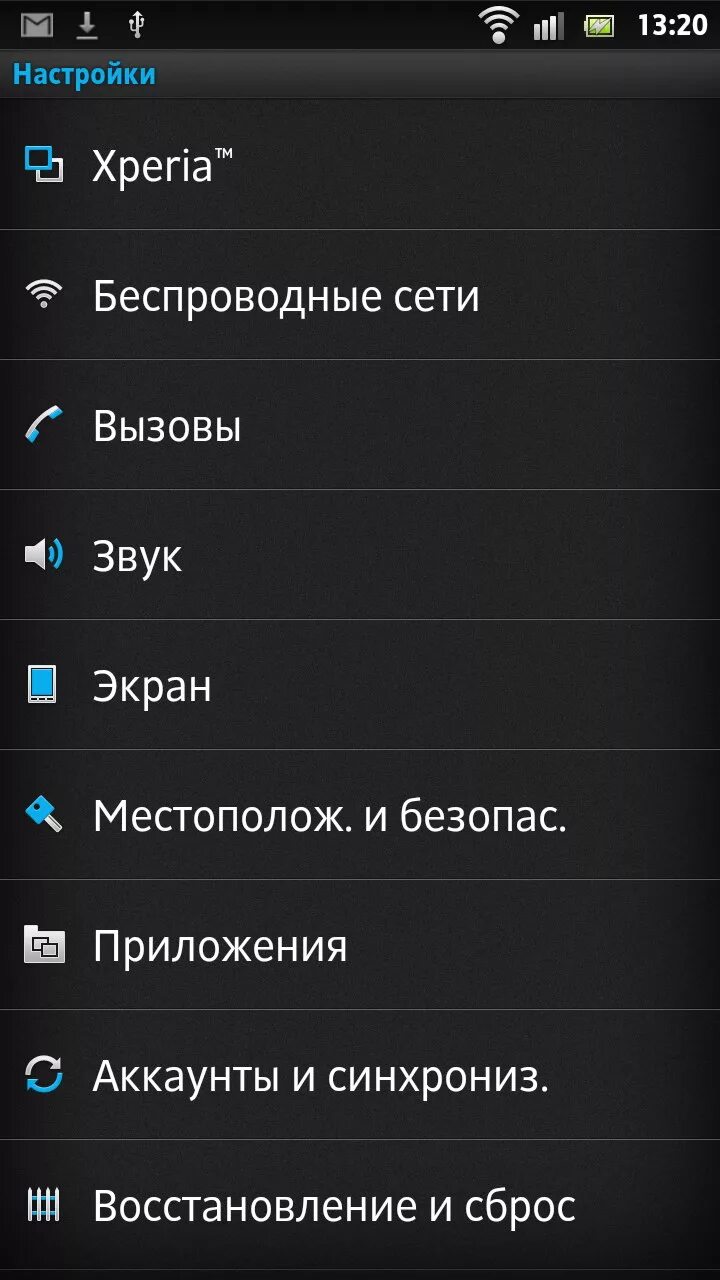Tap the Wi-Fi icon next to Беспроводные сети
The image size is (720, 1280).
pyautogui.click(x=44, y=294)
